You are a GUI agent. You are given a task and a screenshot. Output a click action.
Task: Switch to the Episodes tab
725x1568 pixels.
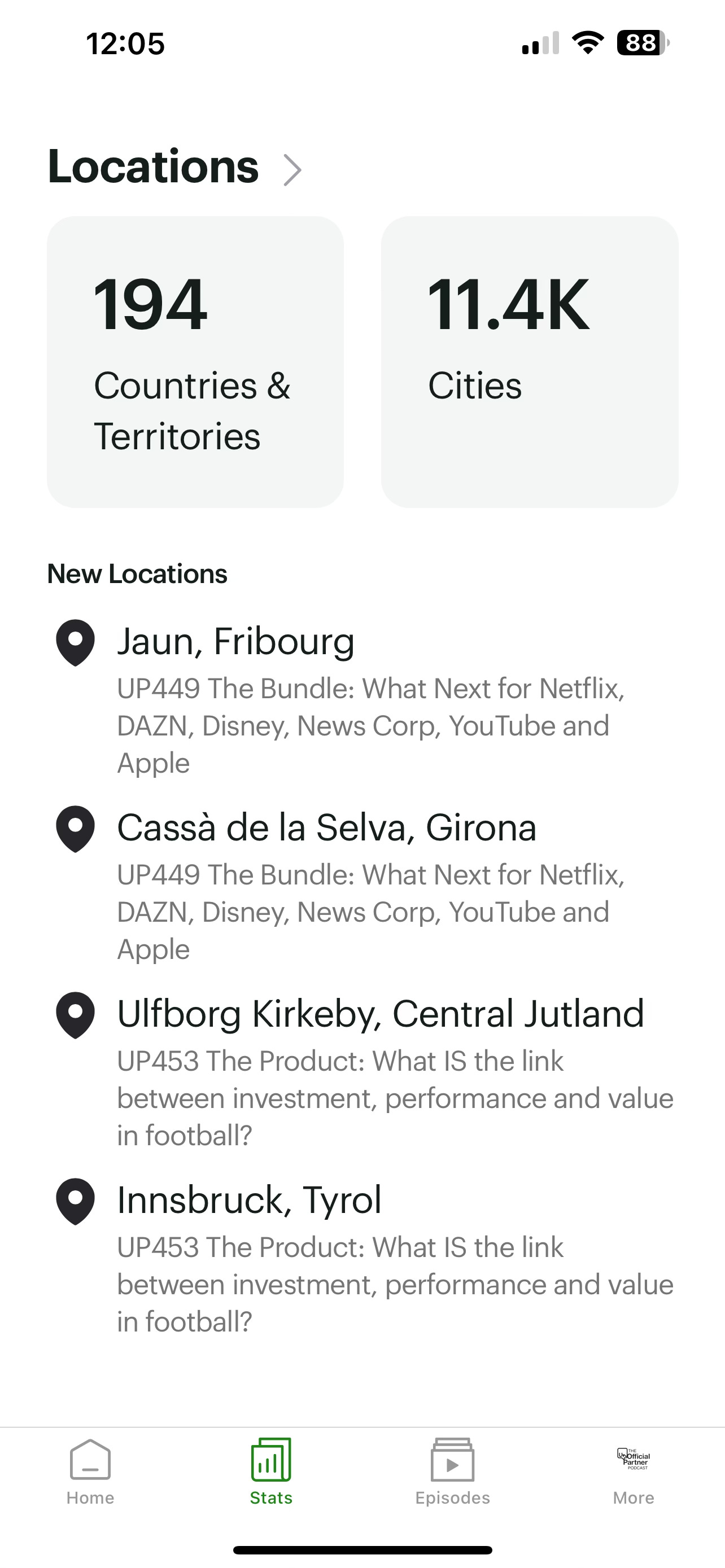[452, 1472]
